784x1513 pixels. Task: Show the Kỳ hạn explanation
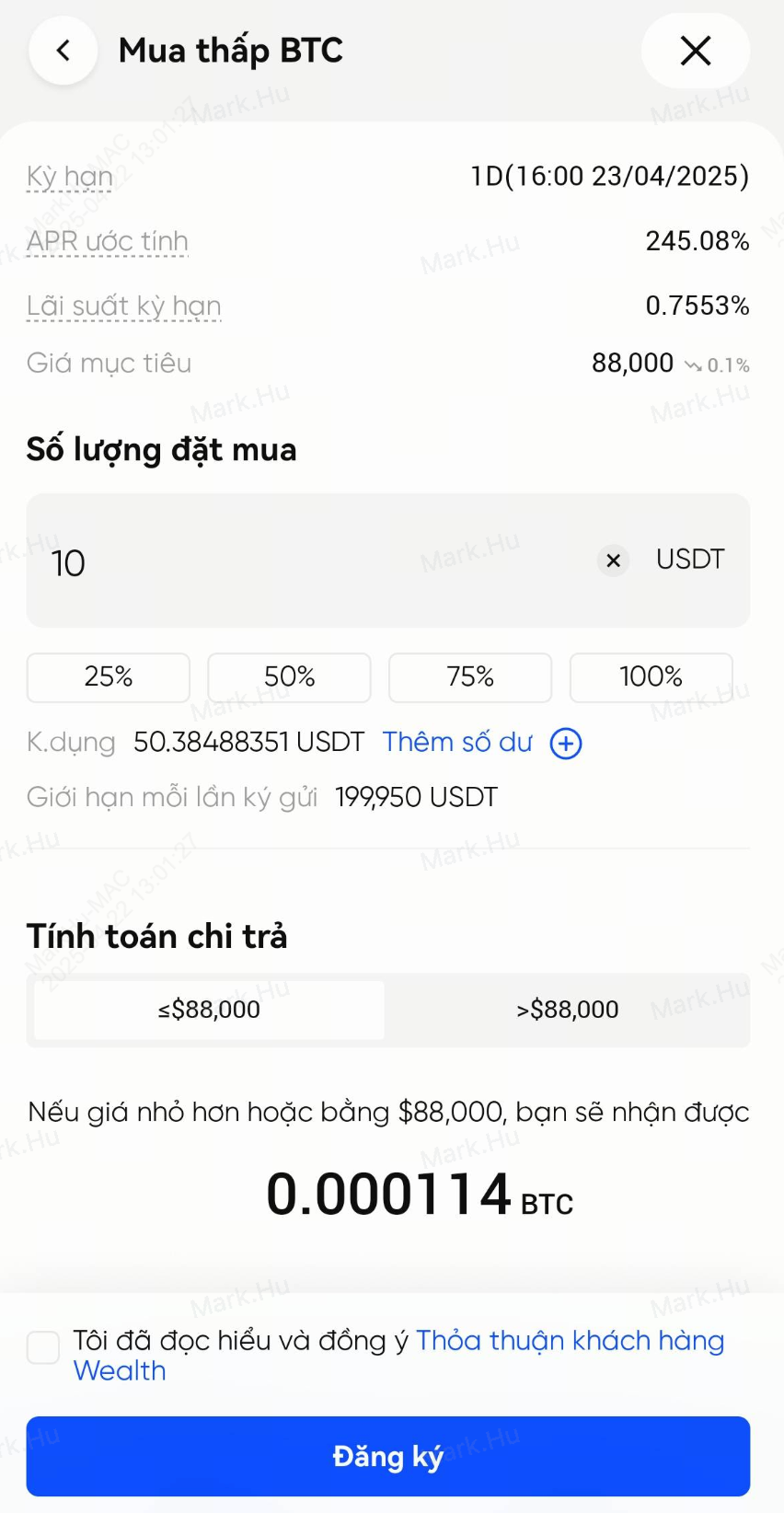point(70,176)
